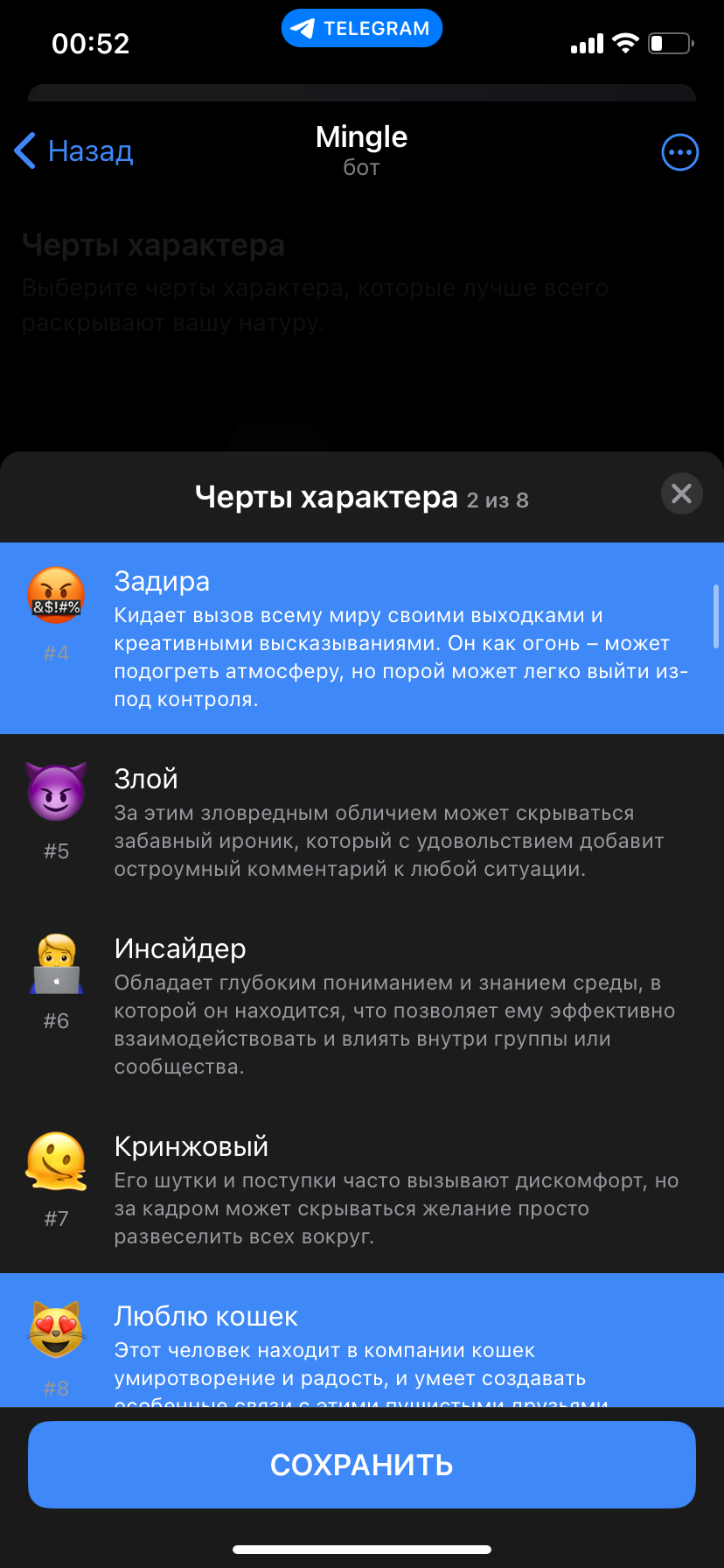Viewport: 724px width, 1568px height.
Task: Pick the Кринжовый trait
Action: coord(362,1190)
